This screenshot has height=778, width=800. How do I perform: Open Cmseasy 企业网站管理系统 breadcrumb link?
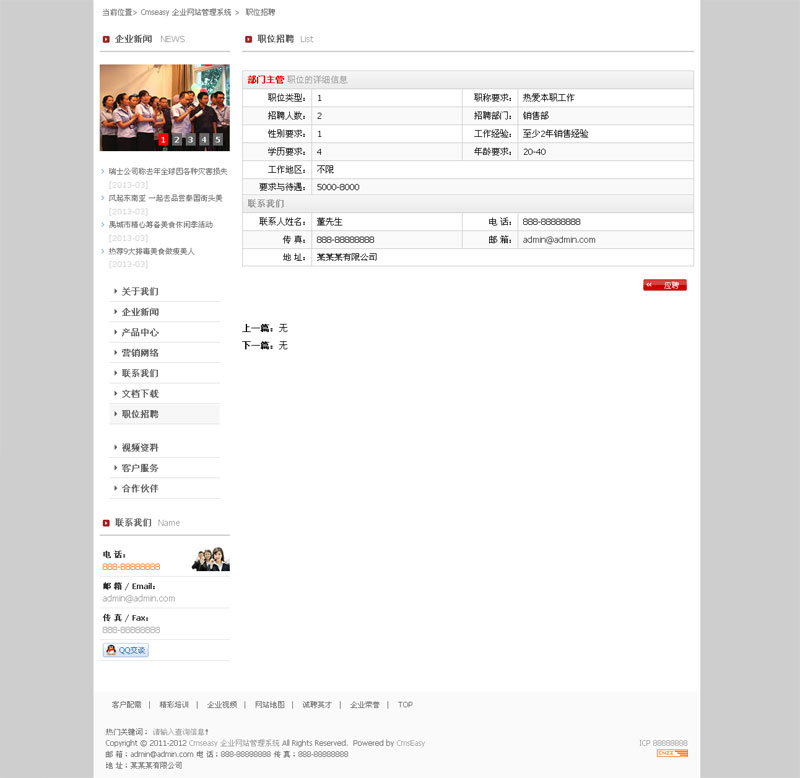point(186,12)
